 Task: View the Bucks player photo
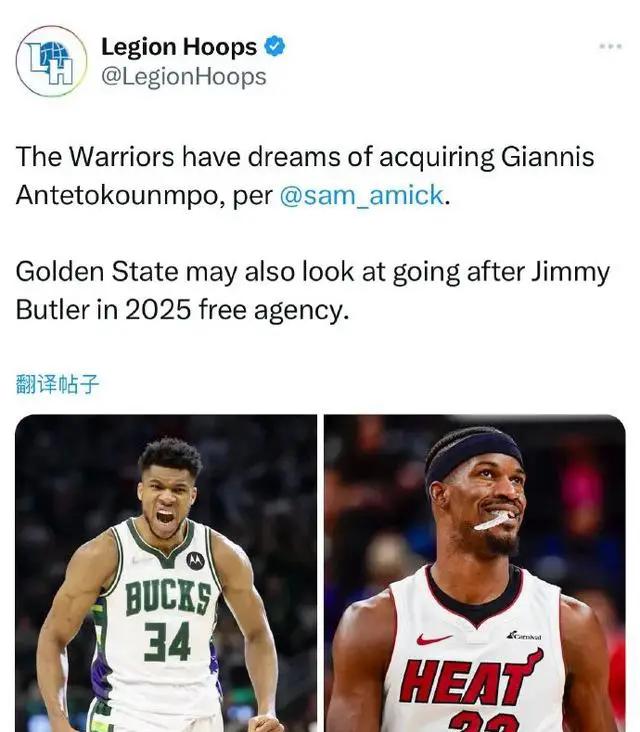tap(166, 573)
